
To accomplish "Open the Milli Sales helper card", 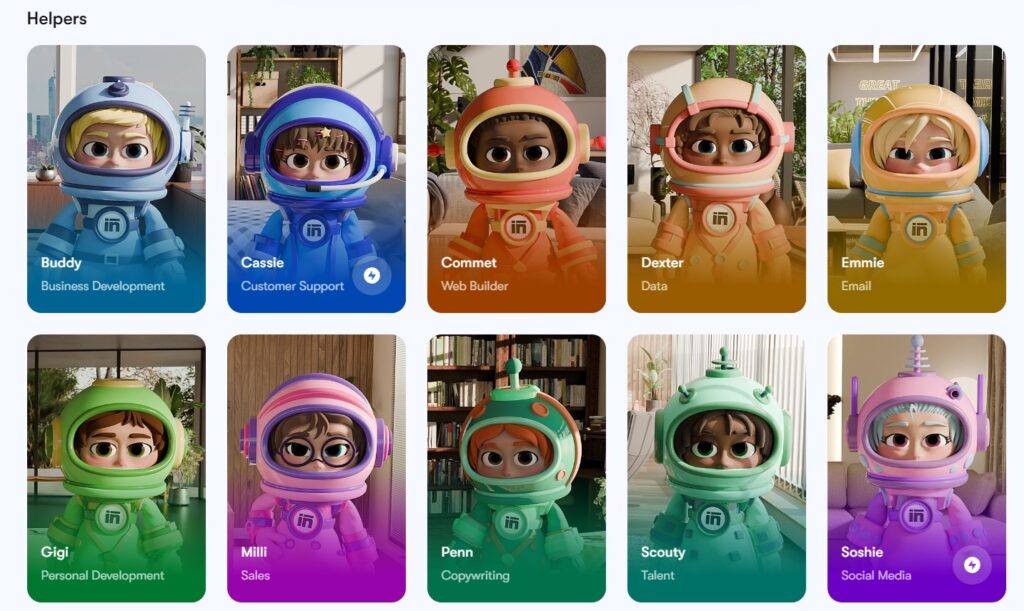I will [316, 468].
